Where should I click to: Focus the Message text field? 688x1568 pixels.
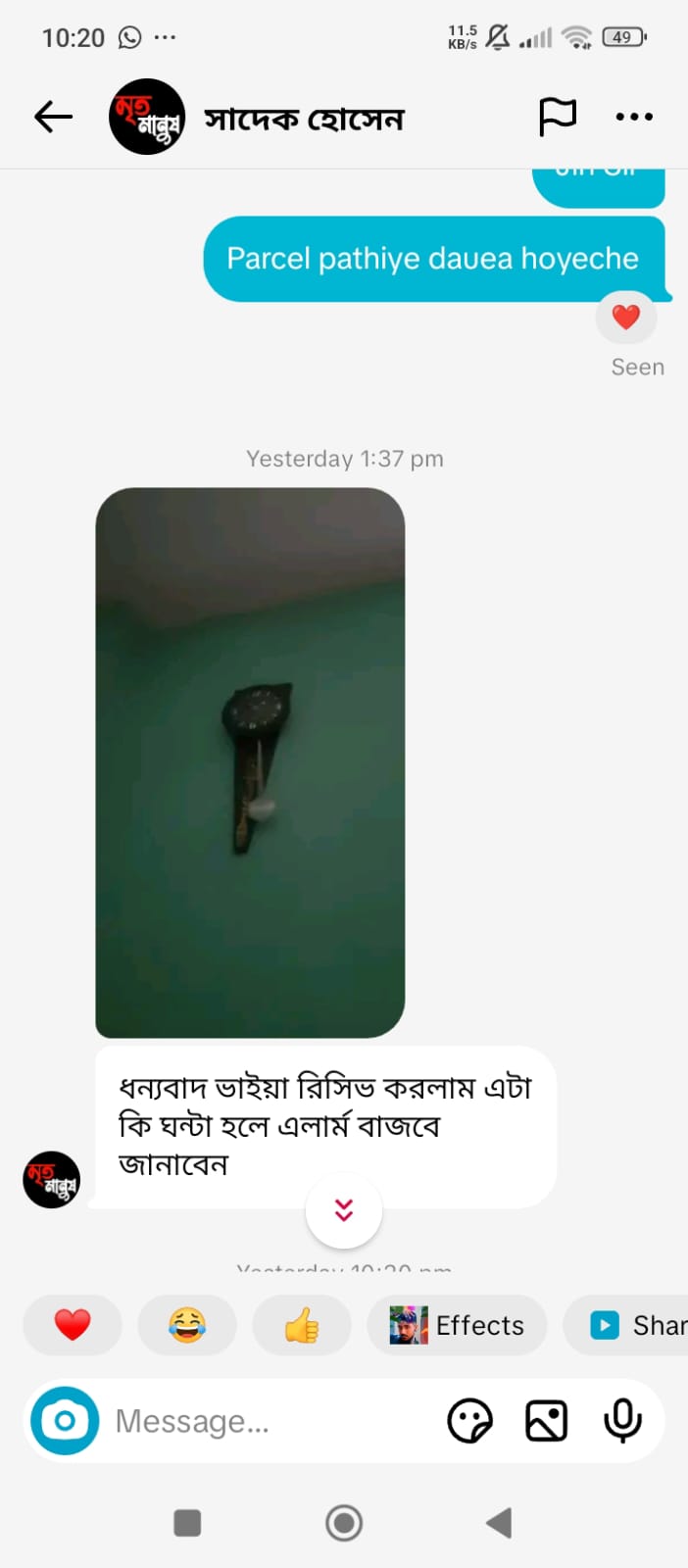[265, 1421]
